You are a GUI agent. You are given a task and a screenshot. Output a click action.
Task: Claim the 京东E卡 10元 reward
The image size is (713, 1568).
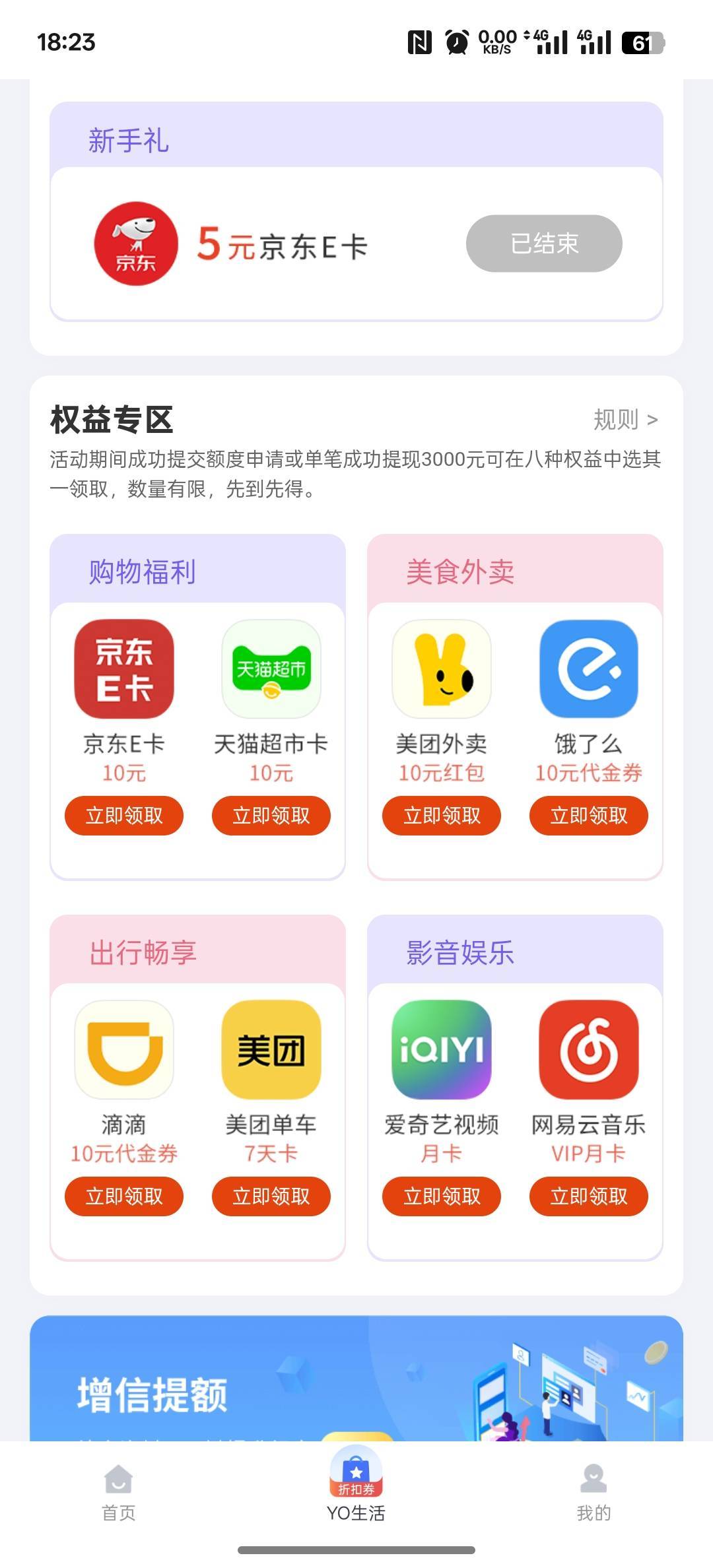(124, 816)
